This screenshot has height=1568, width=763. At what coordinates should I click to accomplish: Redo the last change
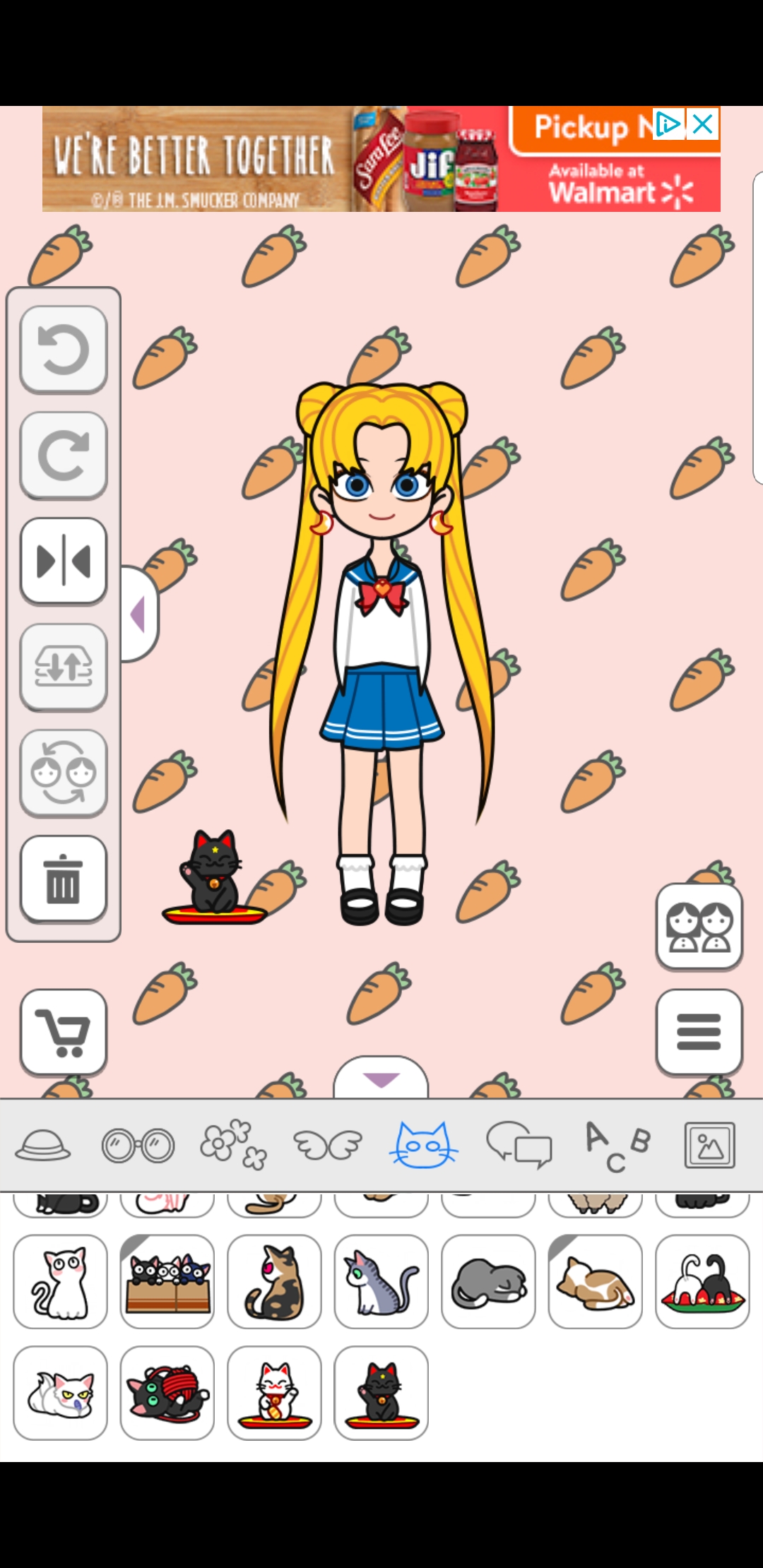pos(64,455)
